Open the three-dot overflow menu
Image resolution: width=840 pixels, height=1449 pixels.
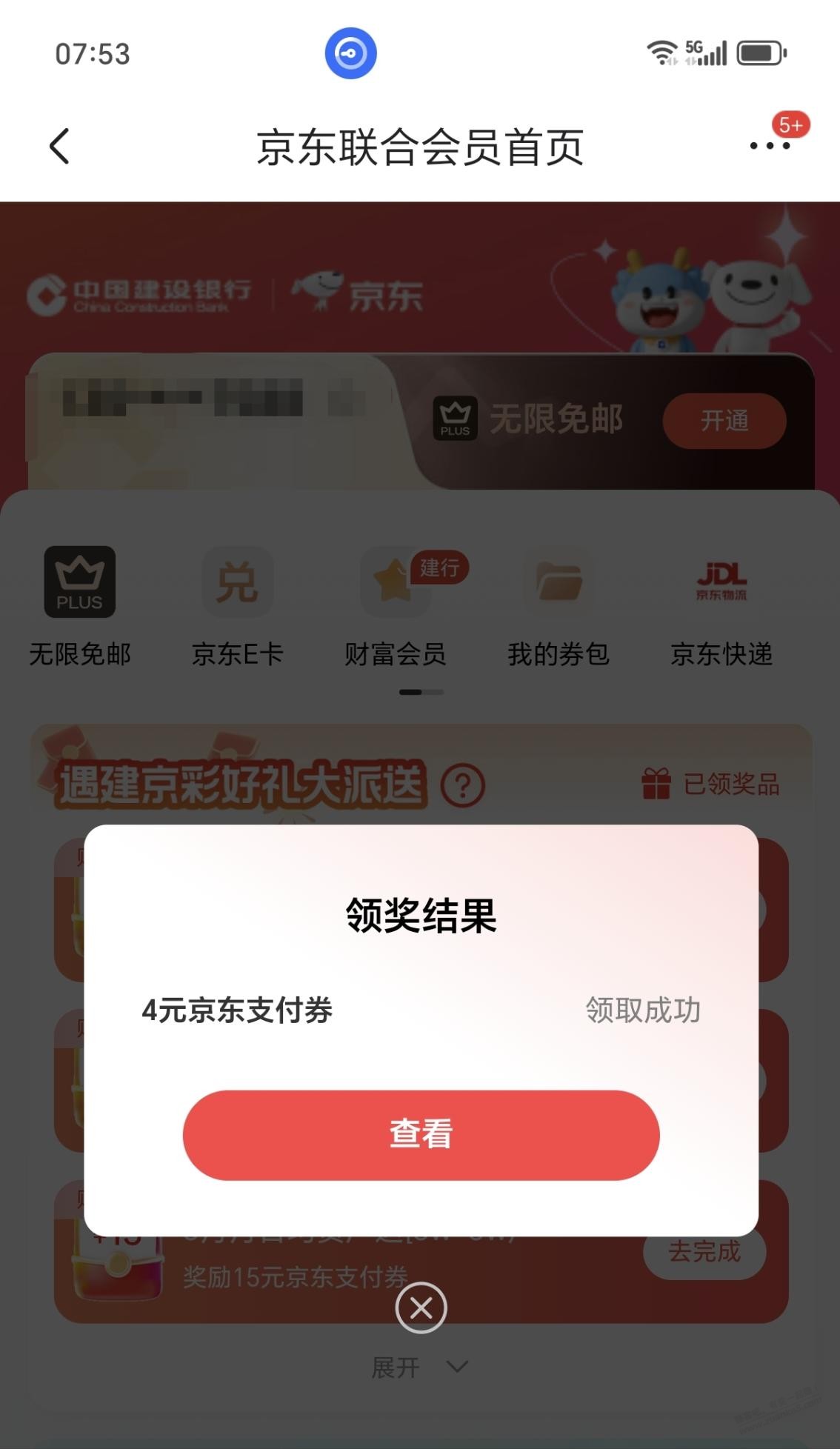click(x=770, y=146)
